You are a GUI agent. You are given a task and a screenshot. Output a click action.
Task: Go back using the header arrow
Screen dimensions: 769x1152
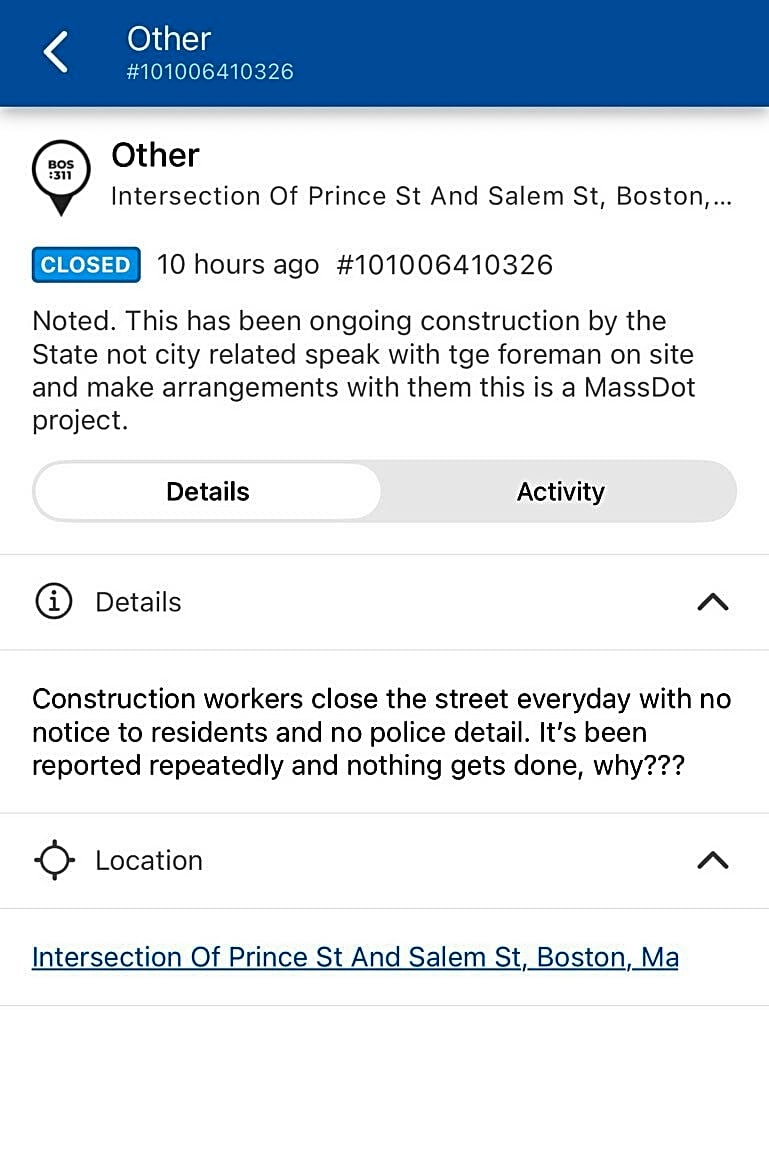56,52
